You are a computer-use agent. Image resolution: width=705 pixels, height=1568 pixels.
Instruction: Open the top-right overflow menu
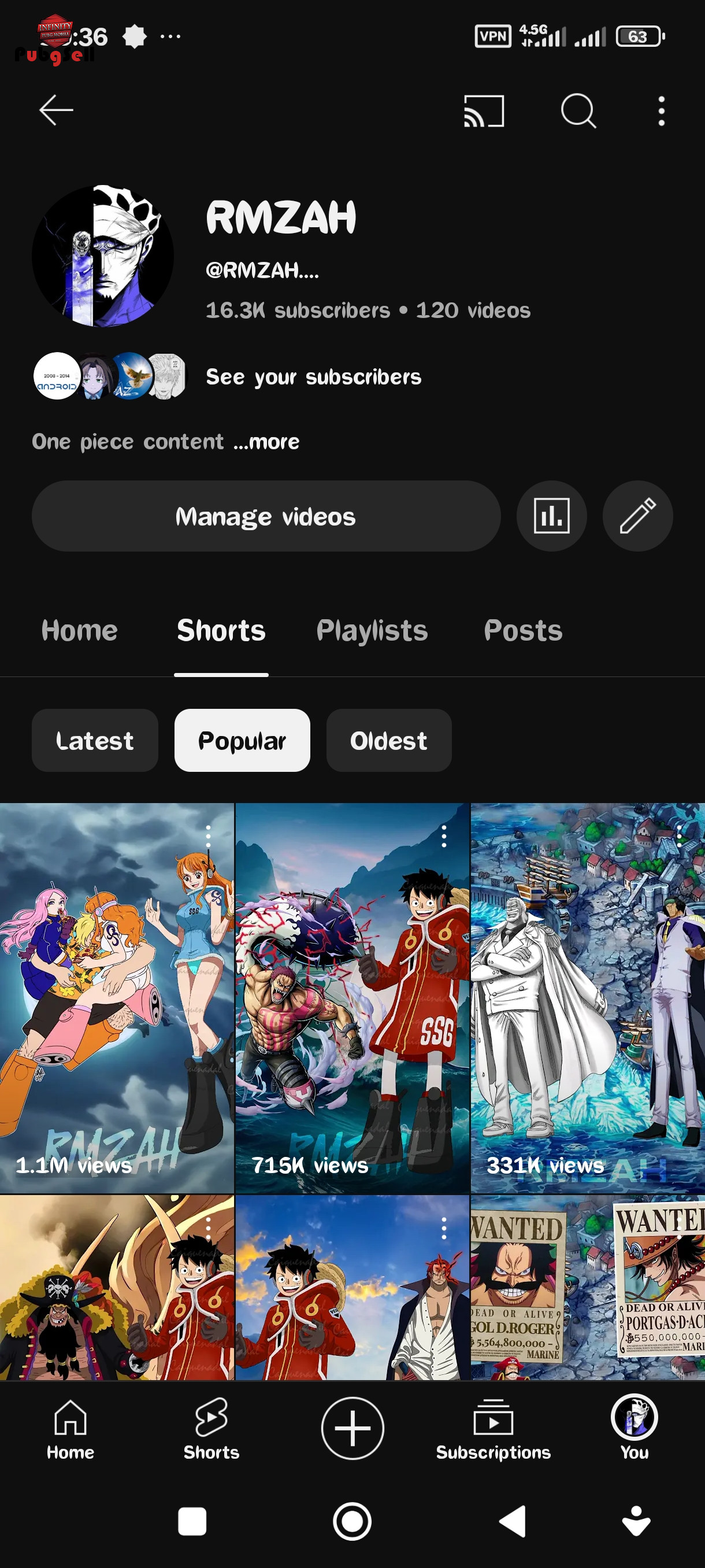pyautogui.click(x=661, y=112)
